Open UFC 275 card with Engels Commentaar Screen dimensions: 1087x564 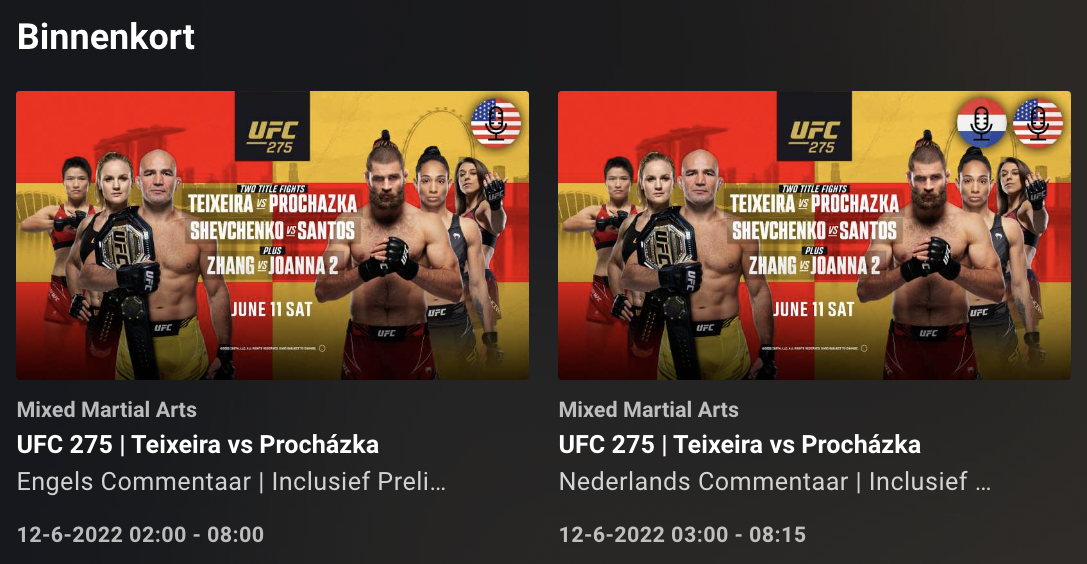click(x=272, y=236)
